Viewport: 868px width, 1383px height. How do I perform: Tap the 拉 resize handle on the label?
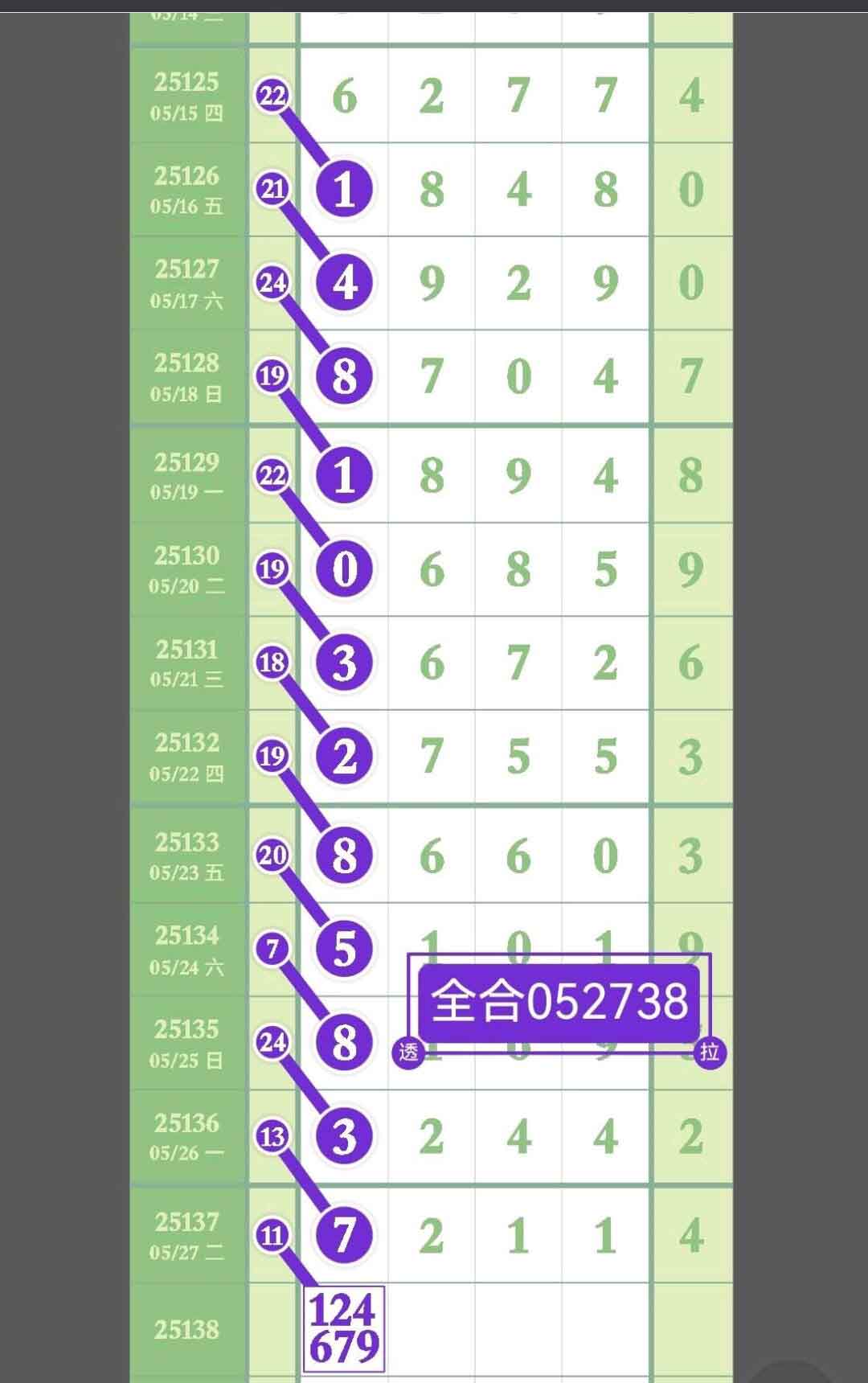(709, 1052)
